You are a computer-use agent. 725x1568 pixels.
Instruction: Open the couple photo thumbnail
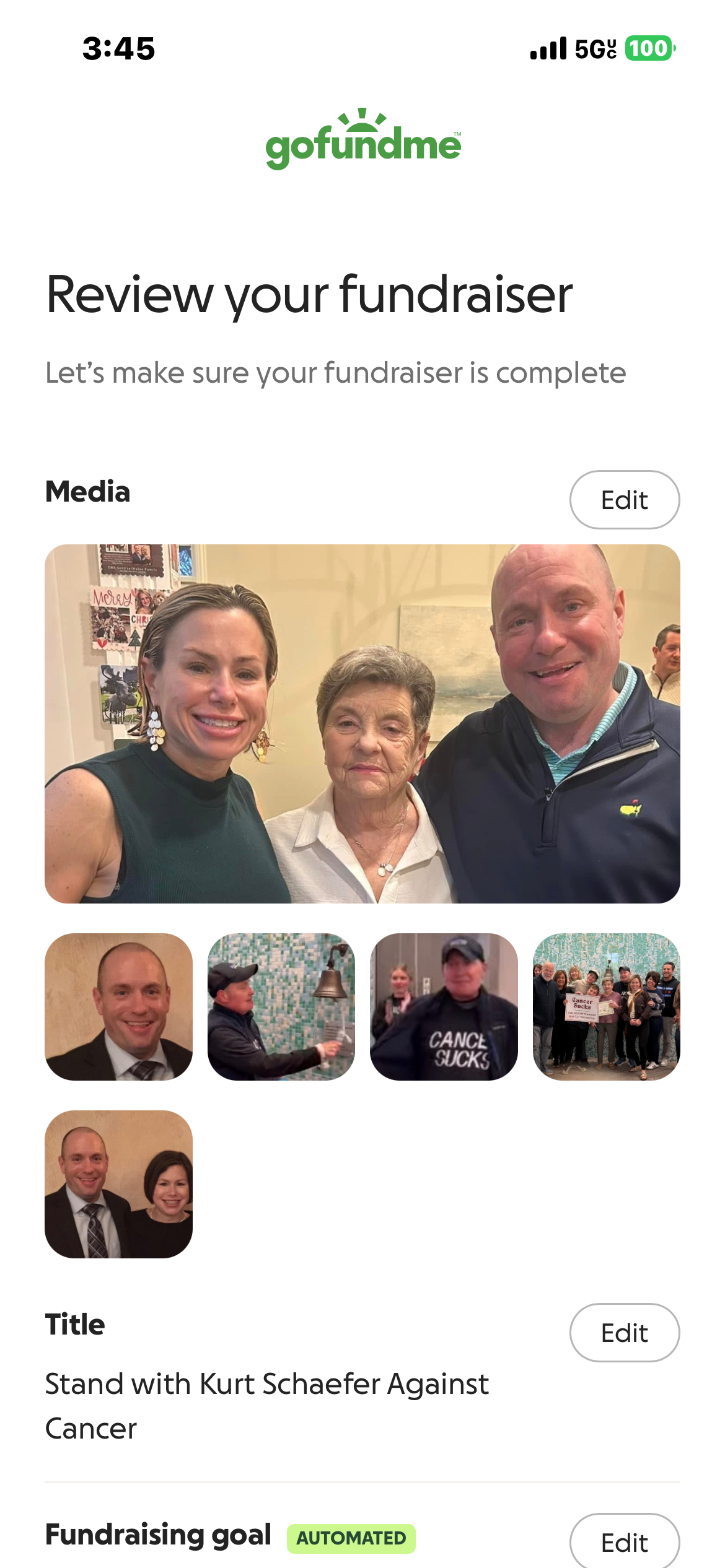pyautogui.click(x=118, y=1184)
